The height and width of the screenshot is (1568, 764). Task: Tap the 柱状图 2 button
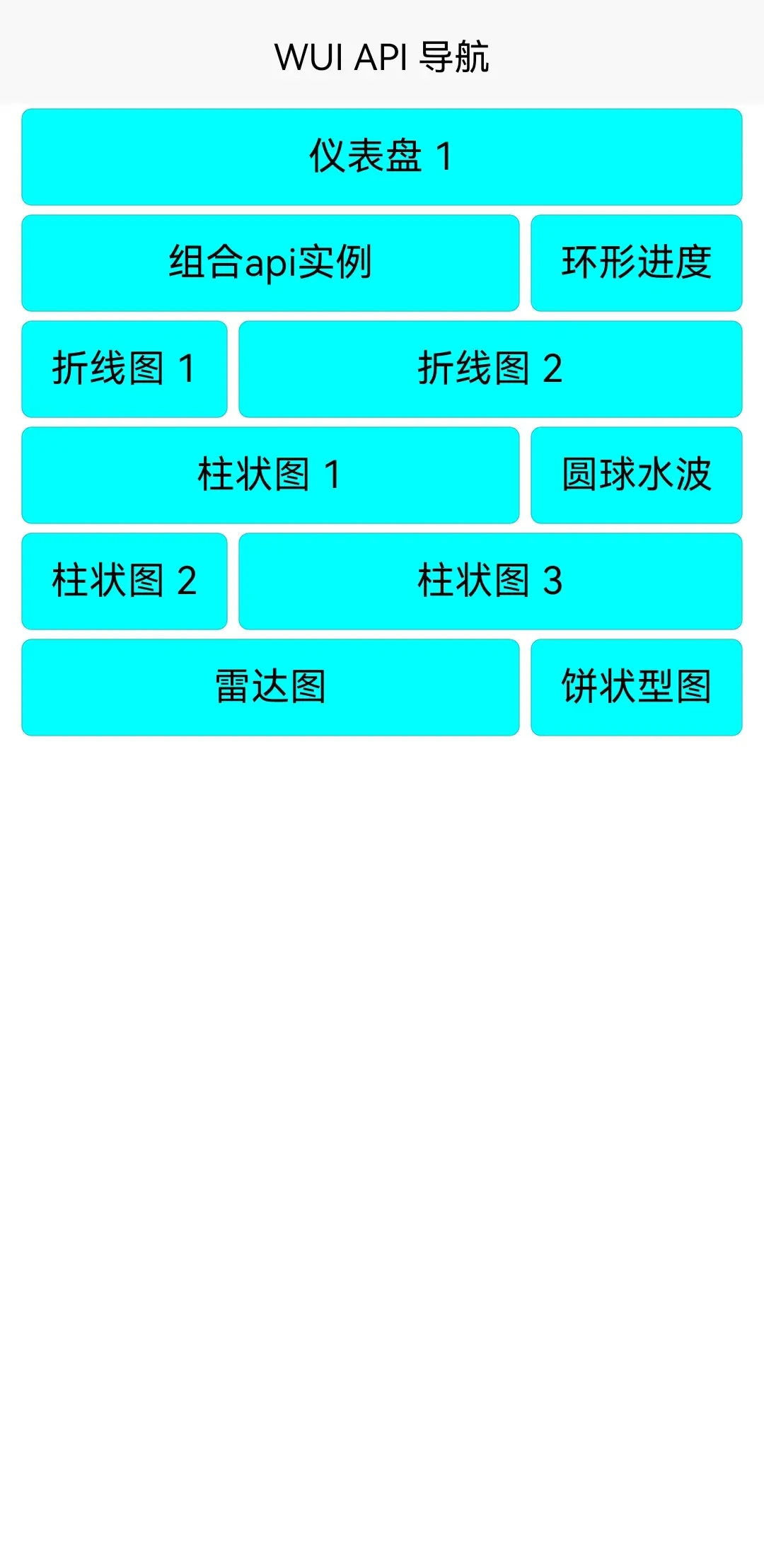[125, 581]
